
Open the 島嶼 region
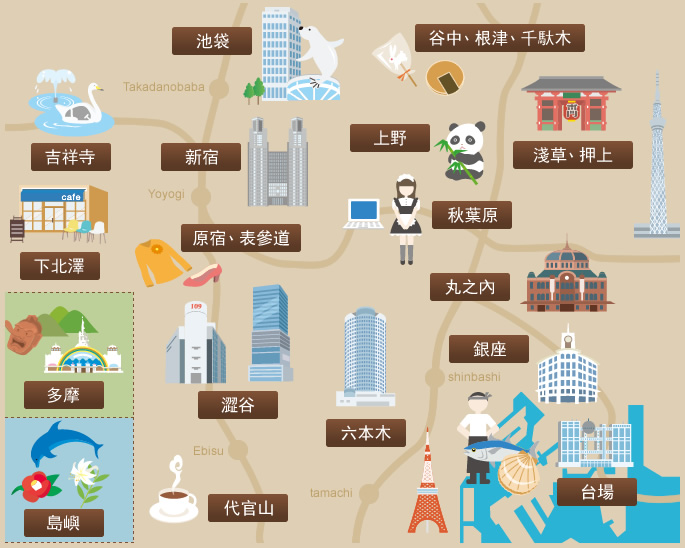click(64, 523)
